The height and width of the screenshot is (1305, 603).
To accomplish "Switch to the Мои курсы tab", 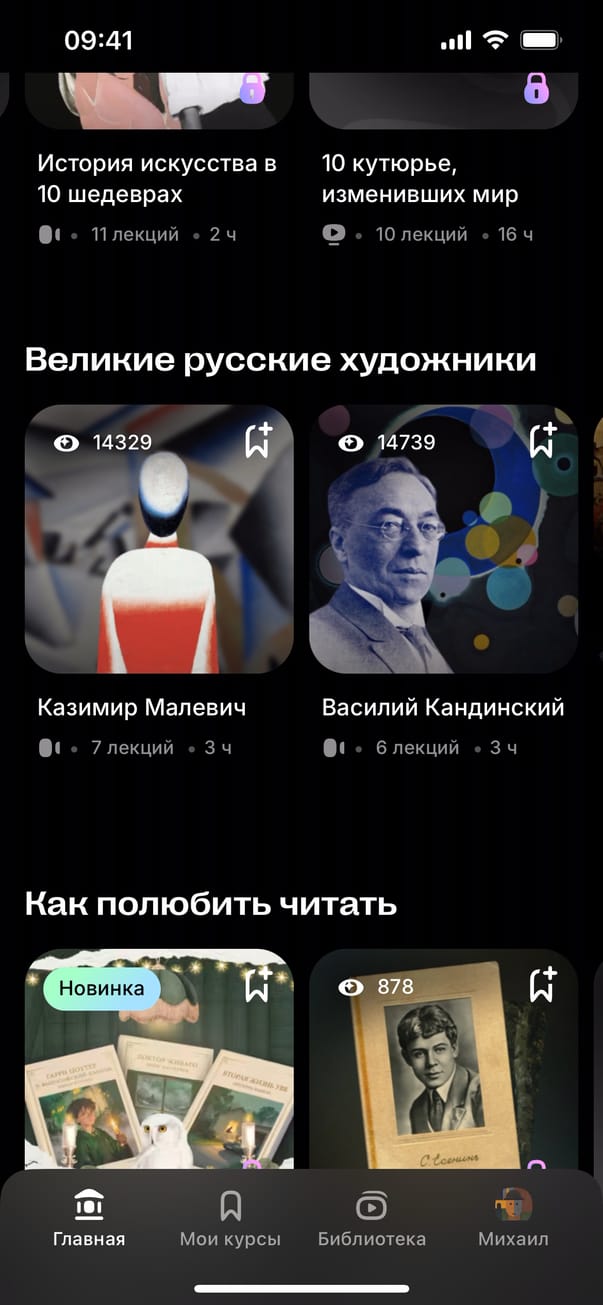I will [230, 1219].
